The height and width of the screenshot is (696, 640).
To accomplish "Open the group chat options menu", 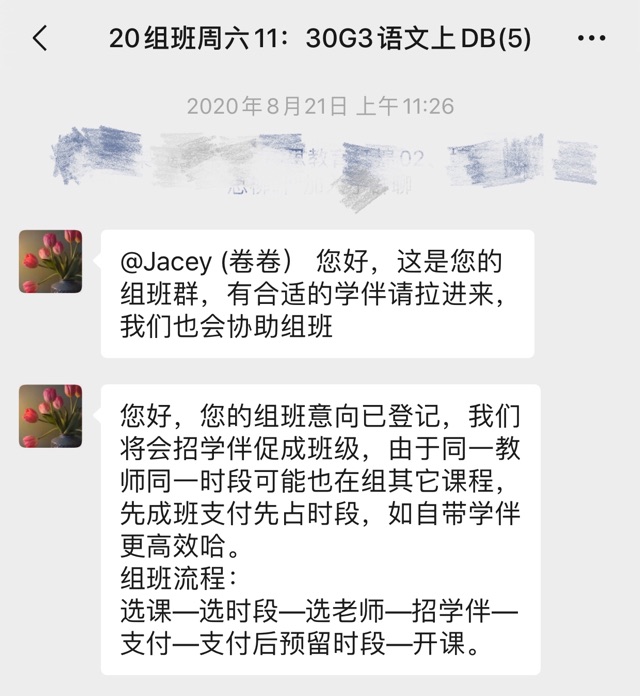I will click(591, 40).
